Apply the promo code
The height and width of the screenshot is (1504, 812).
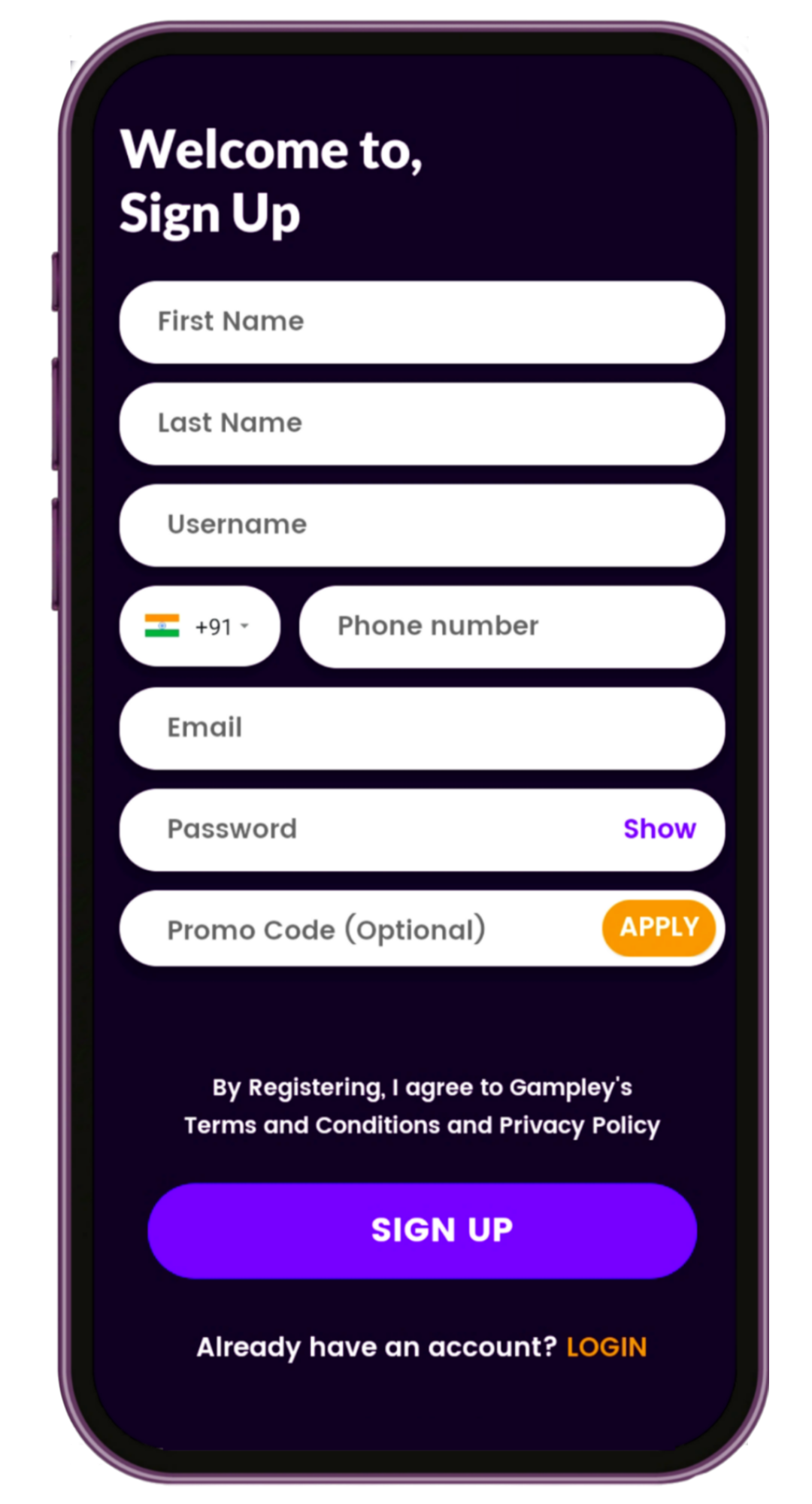(x=659, y=927)
